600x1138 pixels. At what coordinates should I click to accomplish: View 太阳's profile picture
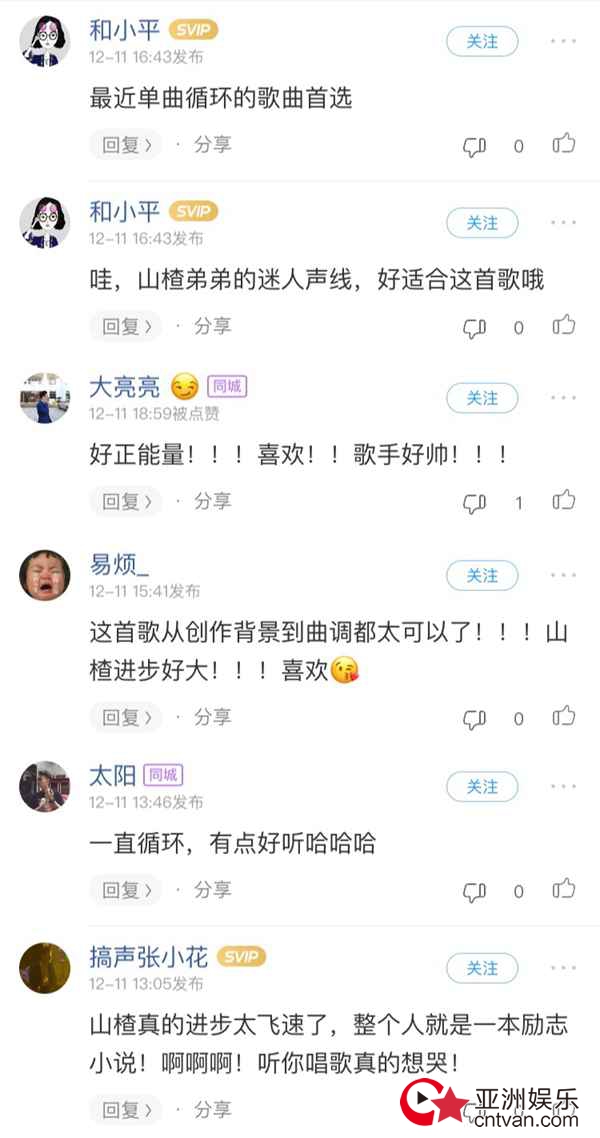(45, 787)
